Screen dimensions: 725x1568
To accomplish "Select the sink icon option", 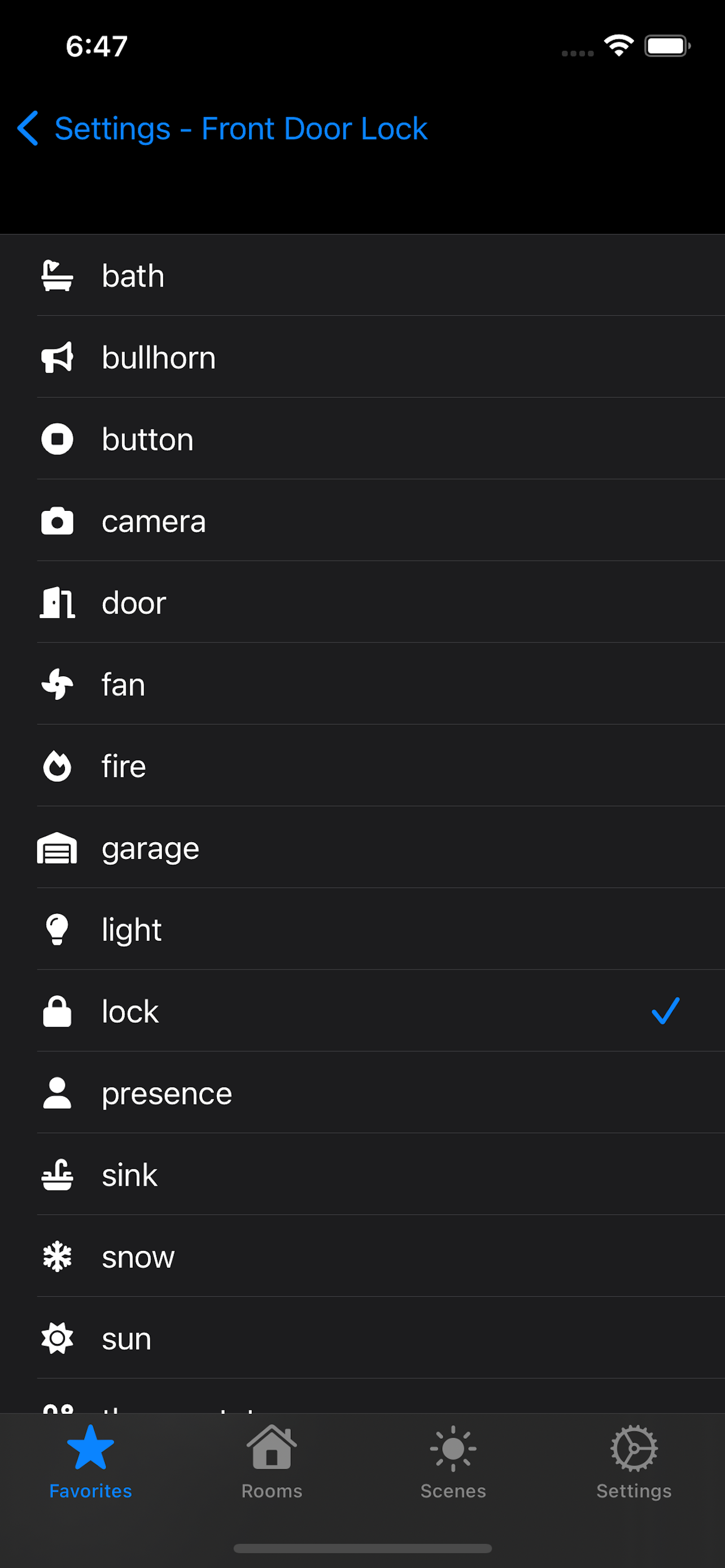I will (x=363, y=1175).
